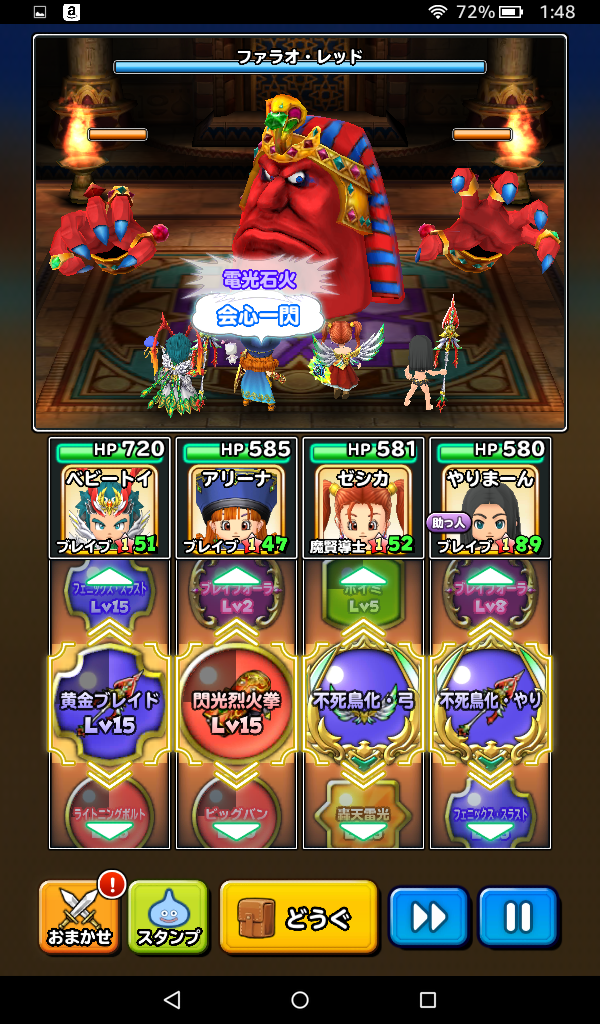Image resolution: width=600 pixels, height=1024 pixels.
Task: Select アリーナ character card
Action: (x=237, y=498)
